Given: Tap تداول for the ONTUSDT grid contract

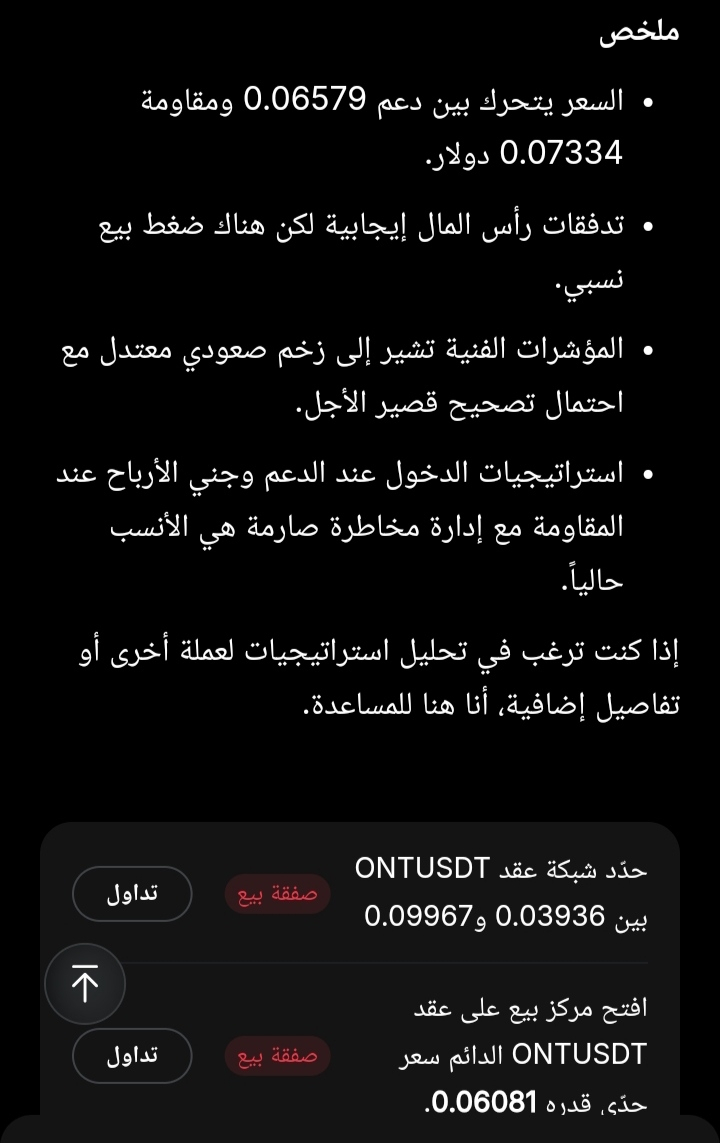Looking at the screenshot, I should pyautogui.click(x=132, y=893).
